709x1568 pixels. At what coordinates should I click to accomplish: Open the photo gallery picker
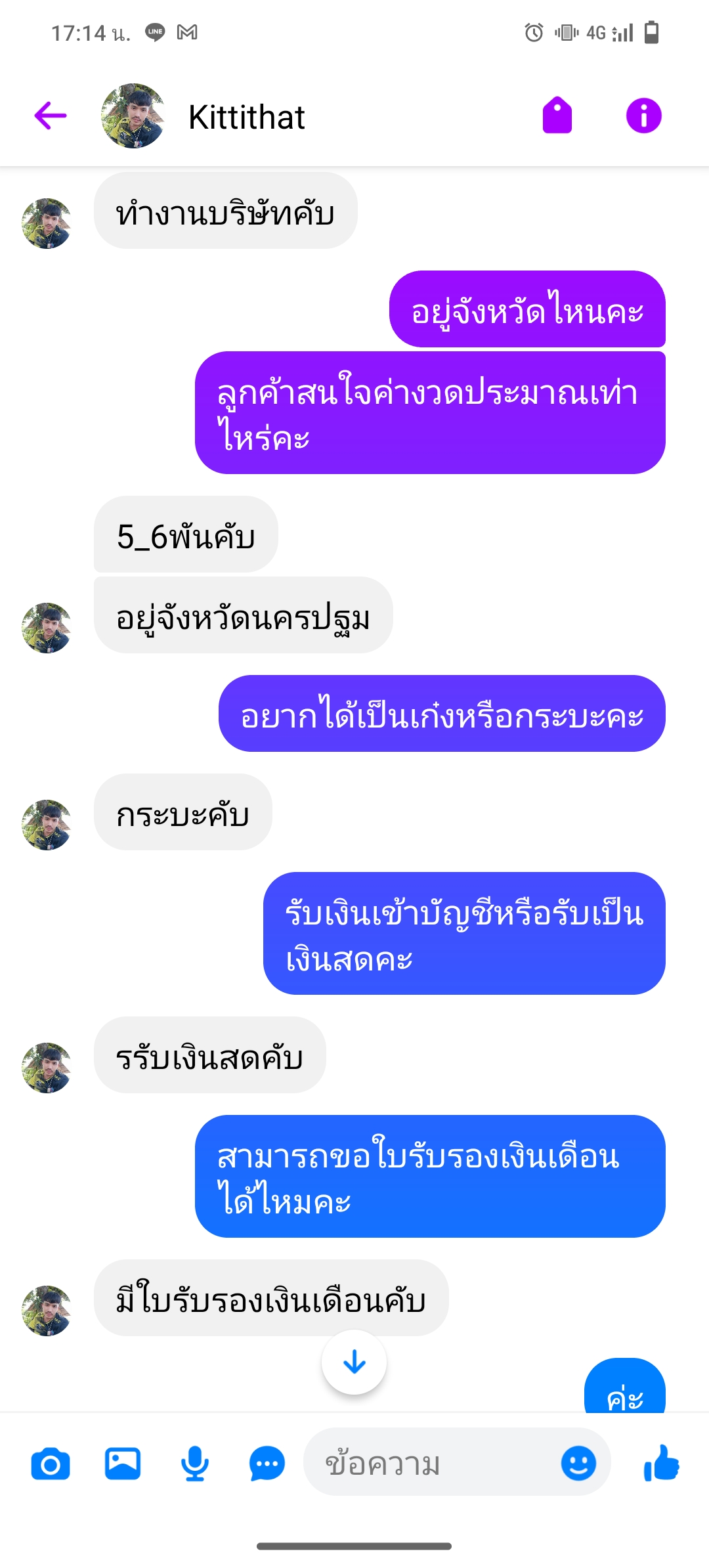pos(123,1464)
